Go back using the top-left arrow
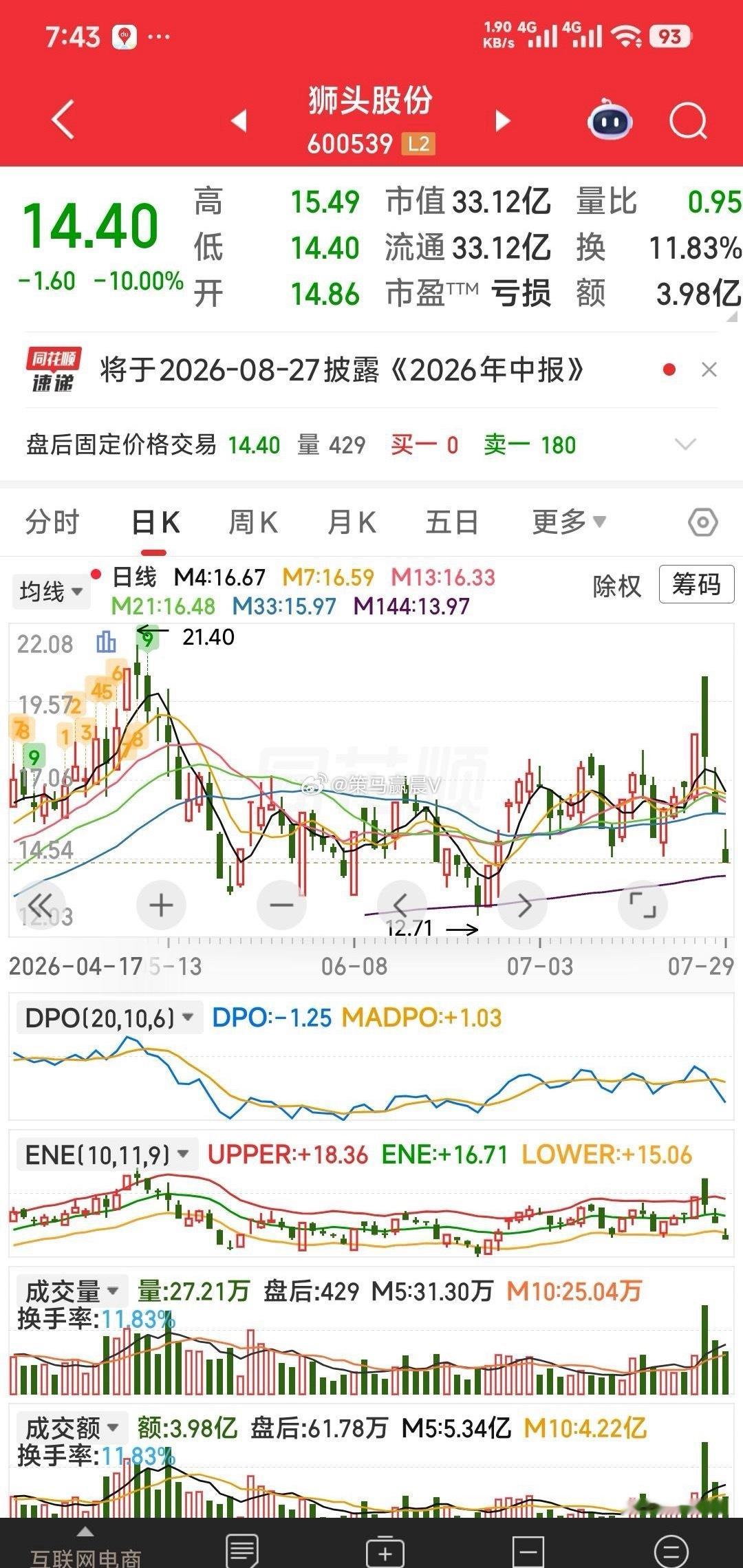Image resolution: width=743 pixels, height=1568 pixels. 63,120
